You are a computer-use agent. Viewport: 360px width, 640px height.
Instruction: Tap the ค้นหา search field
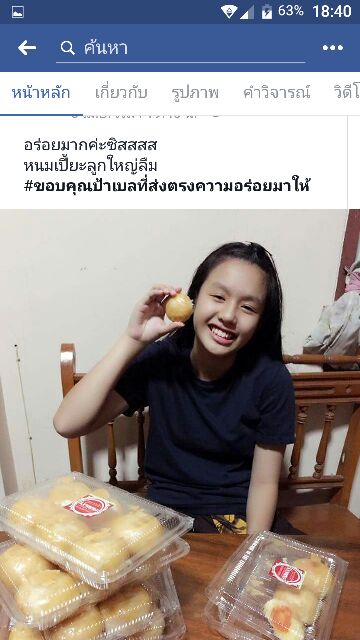180,48
